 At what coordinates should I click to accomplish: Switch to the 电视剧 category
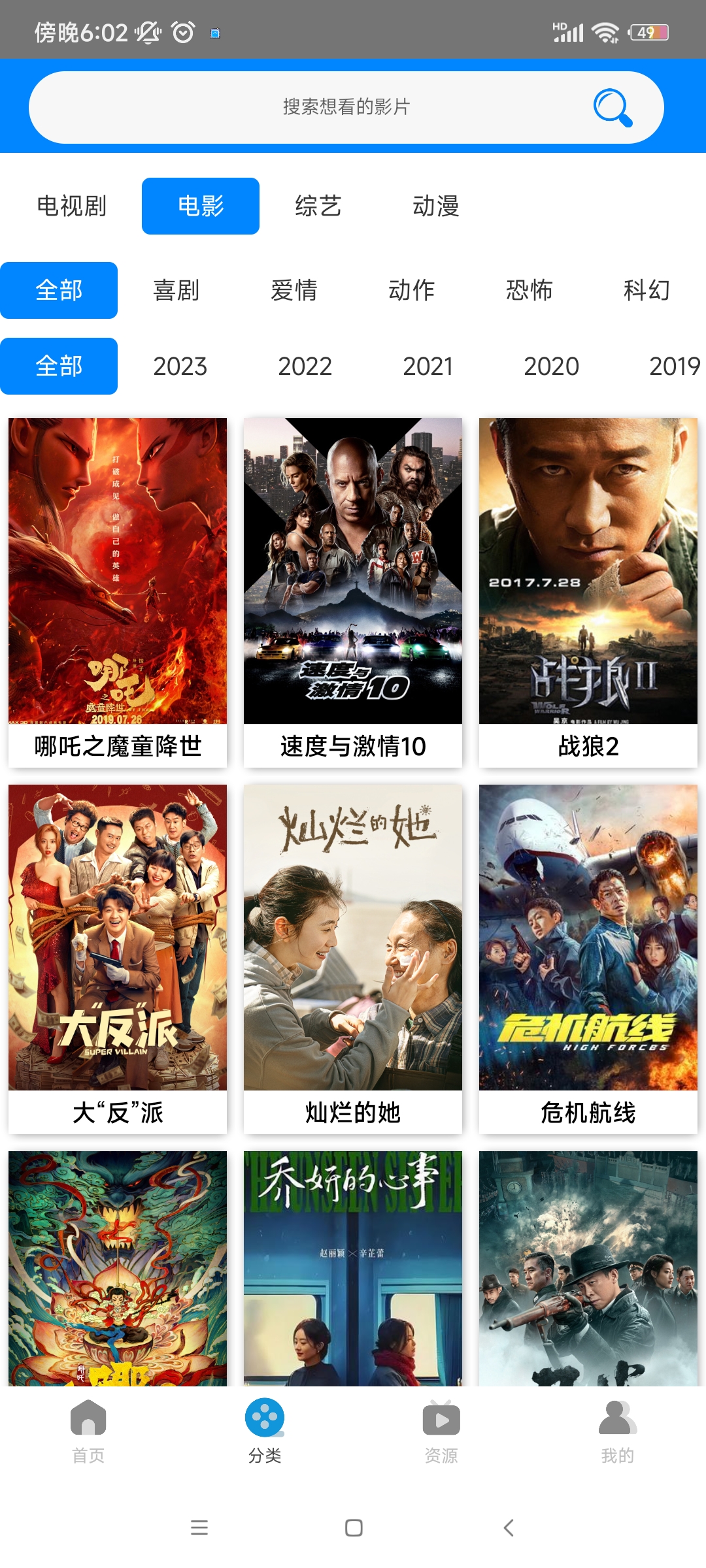71,206
